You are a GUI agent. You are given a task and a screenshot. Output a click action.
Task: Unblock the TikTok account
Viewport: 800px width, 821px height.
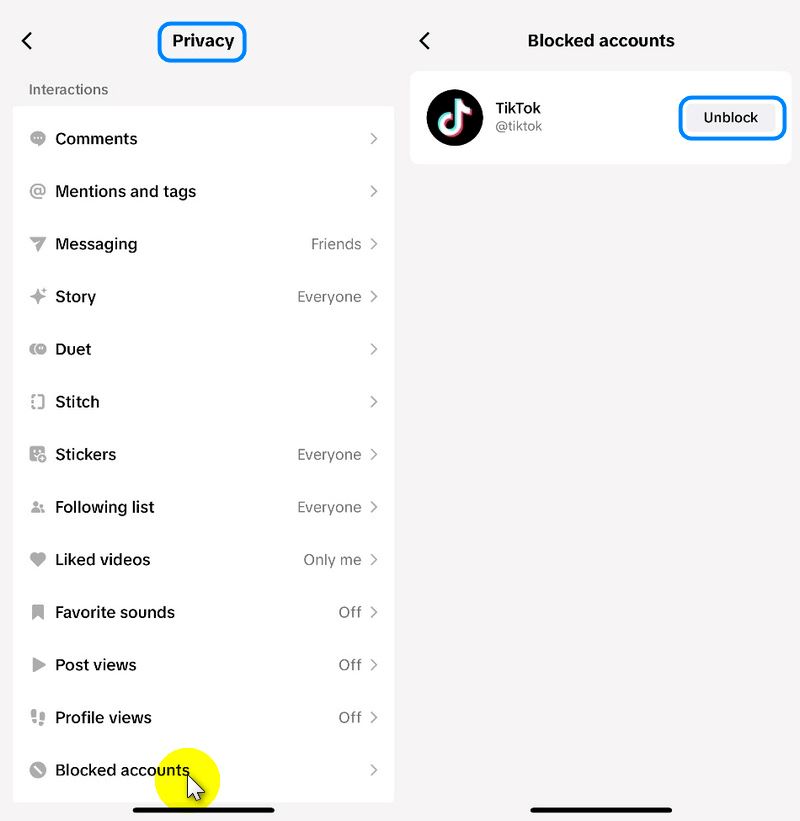730,118
